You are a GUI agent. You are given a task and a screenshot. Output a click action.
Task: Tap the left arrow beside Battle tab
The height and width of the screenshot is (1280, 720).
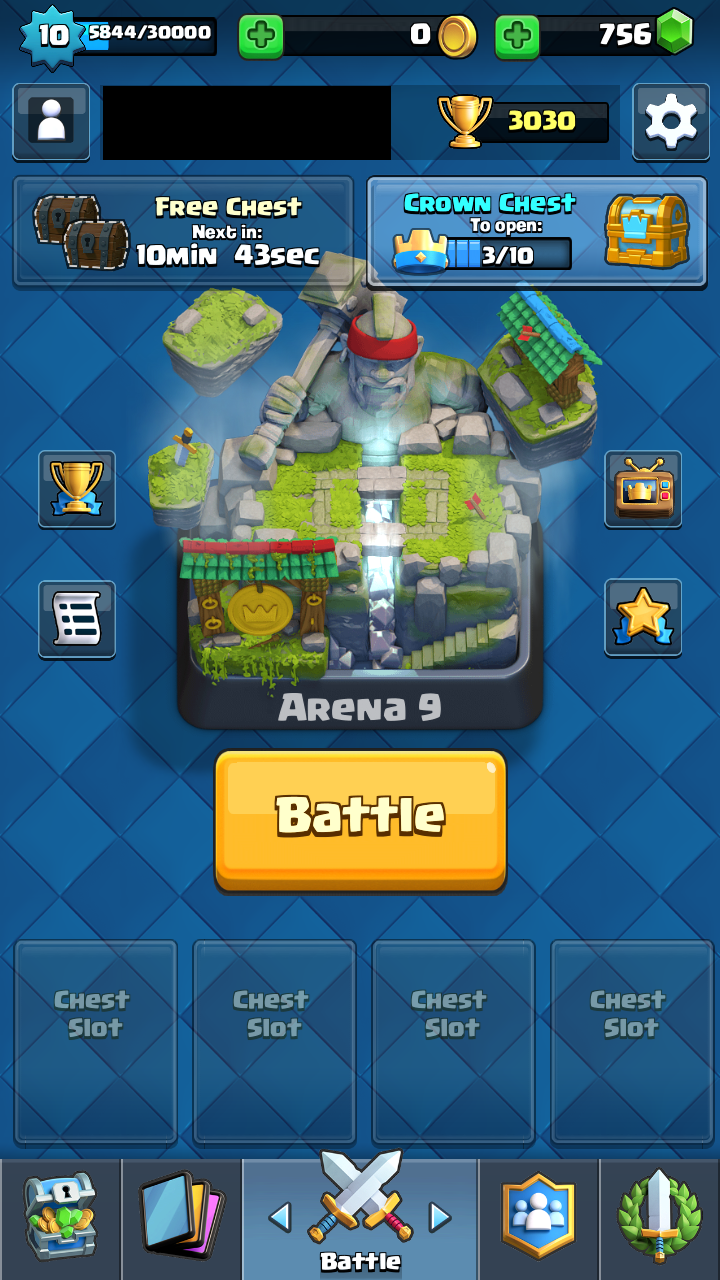coord(280,1217)
